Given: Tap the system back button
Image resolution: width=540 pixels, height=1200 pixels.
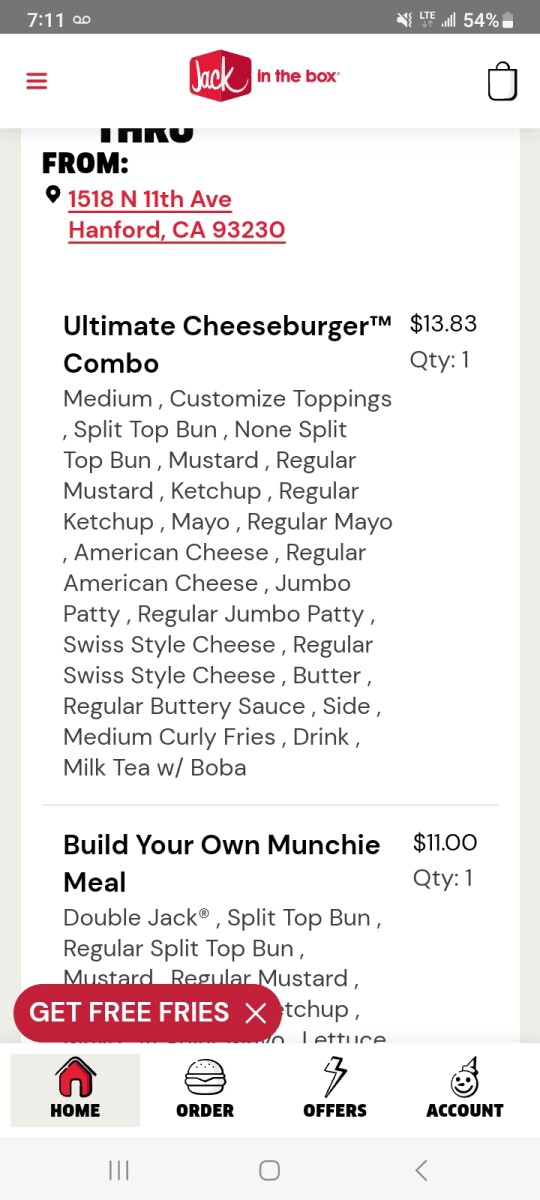Looking at the screenshot, I should click(421, 1170).
